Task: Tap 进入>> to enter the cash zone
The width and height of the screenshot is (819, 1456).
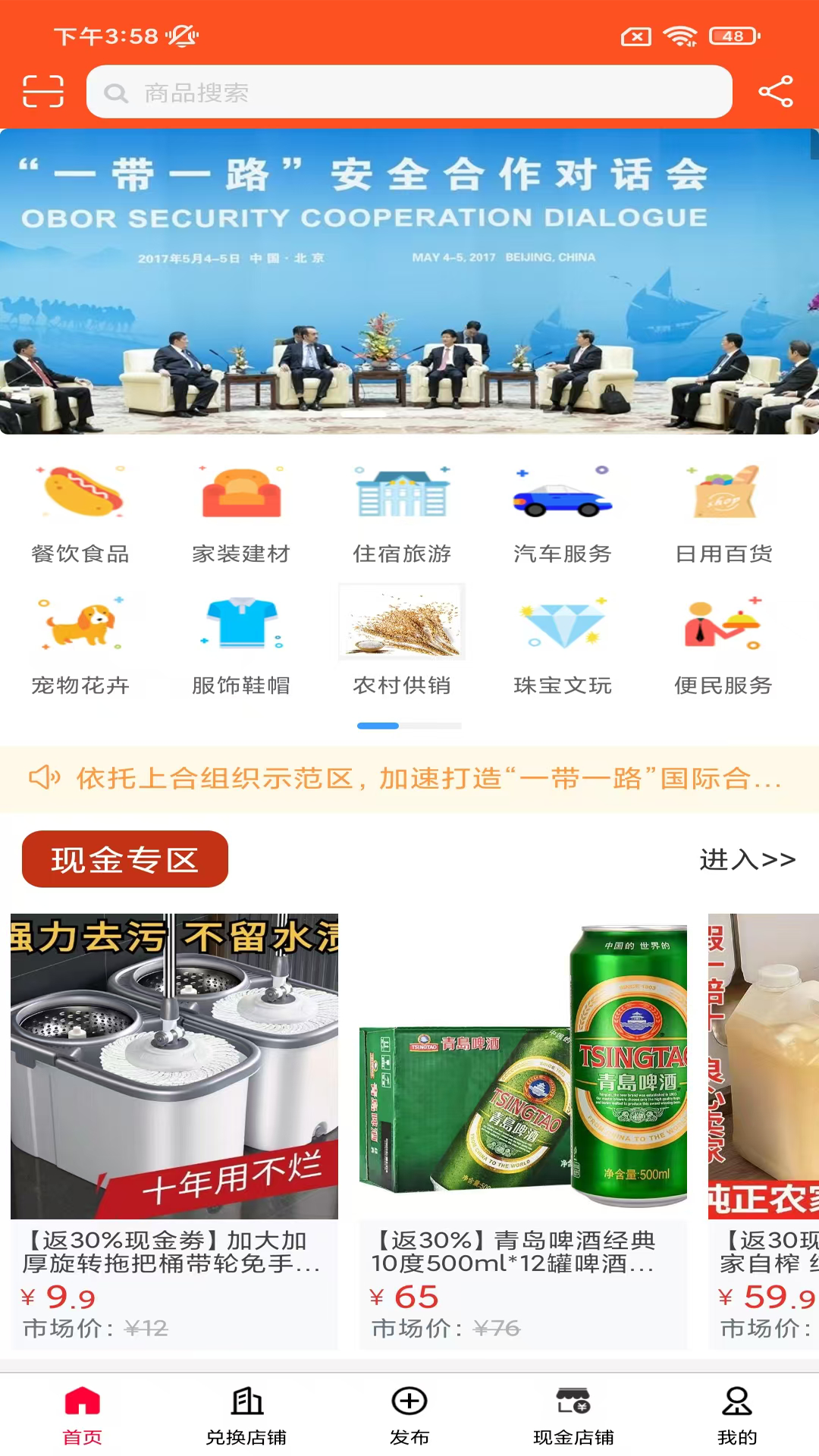Action: [747, 859]
